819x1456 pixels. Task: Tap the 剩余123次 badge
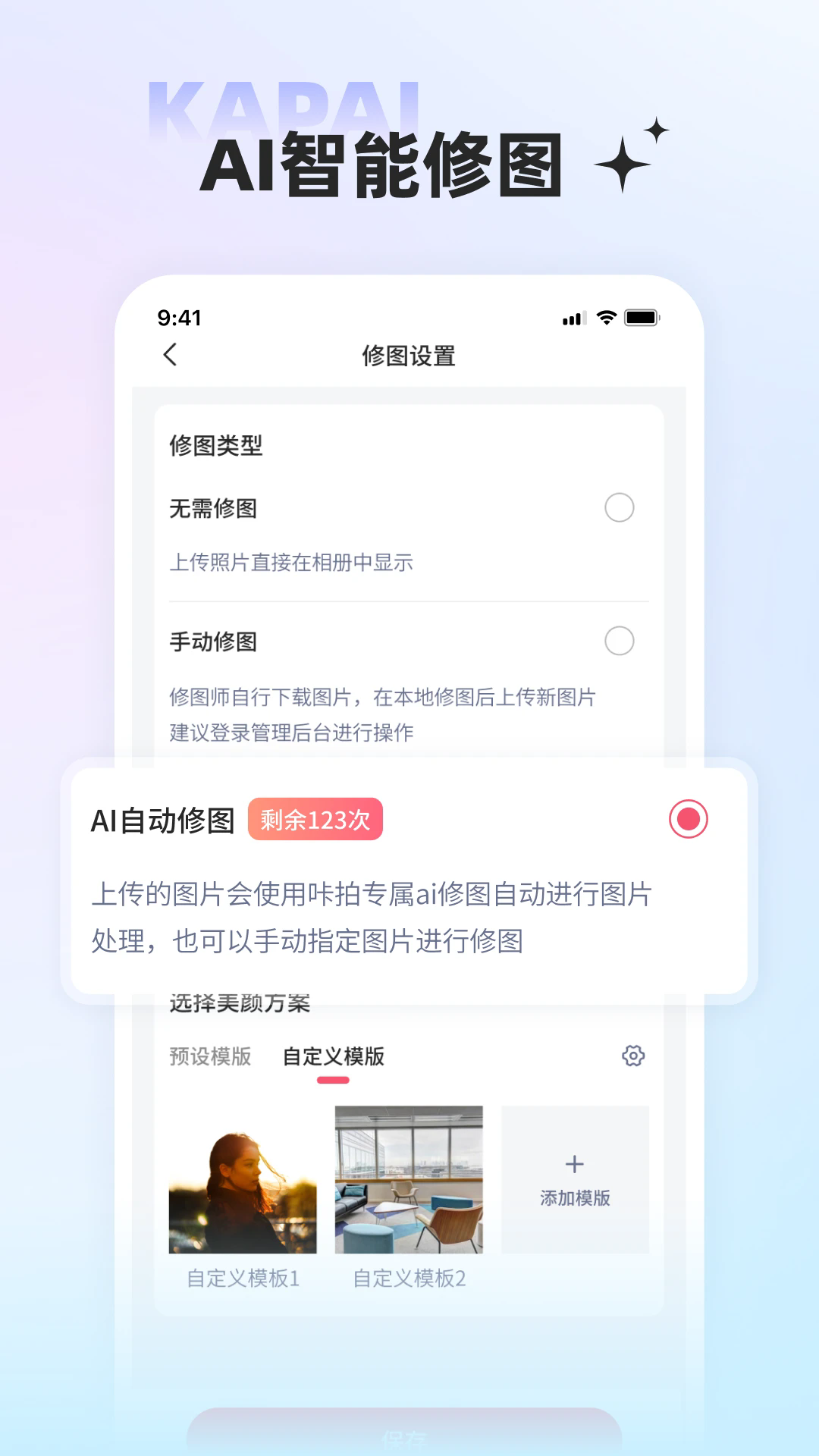pos(315,820)
